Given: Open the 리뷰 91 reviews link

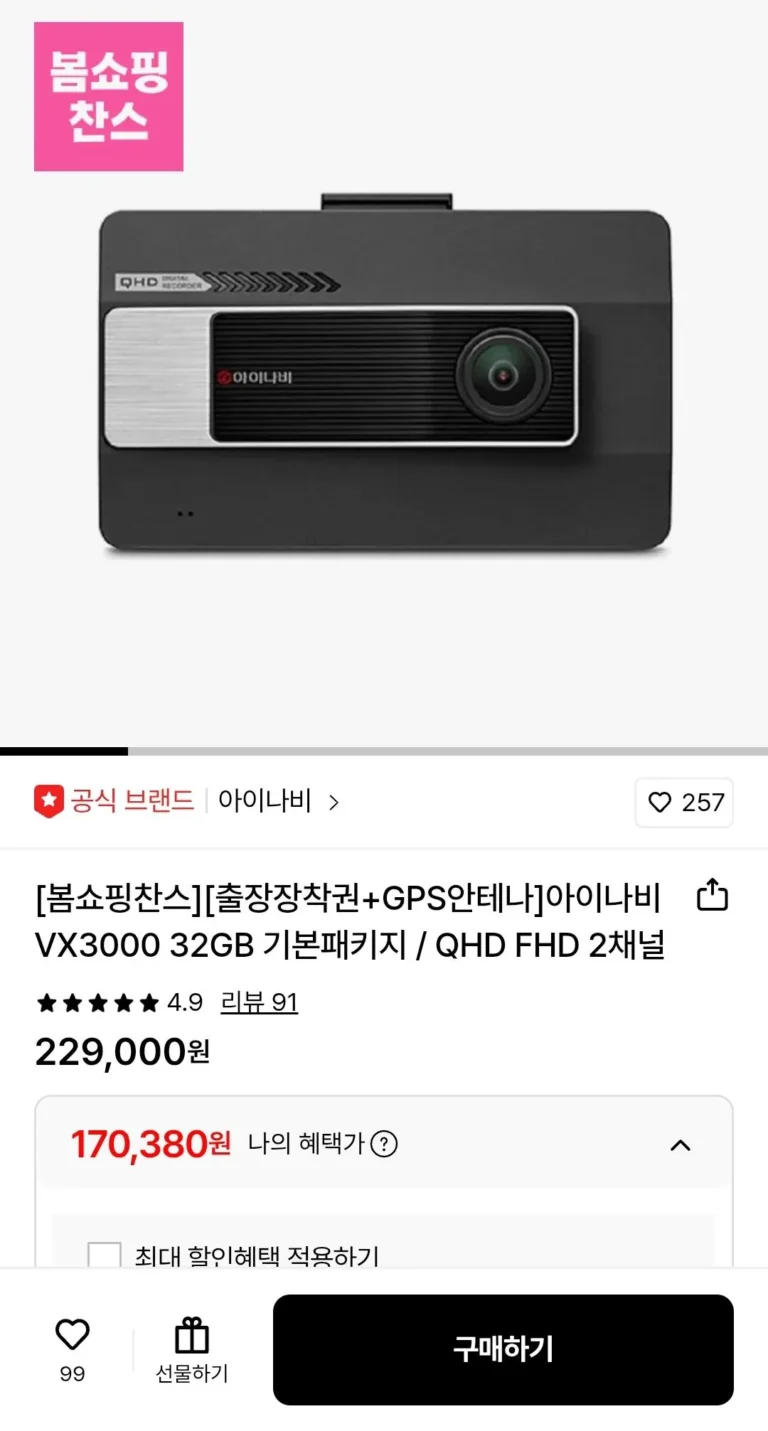Looking at the screenshot, I should pos(259,1002).
